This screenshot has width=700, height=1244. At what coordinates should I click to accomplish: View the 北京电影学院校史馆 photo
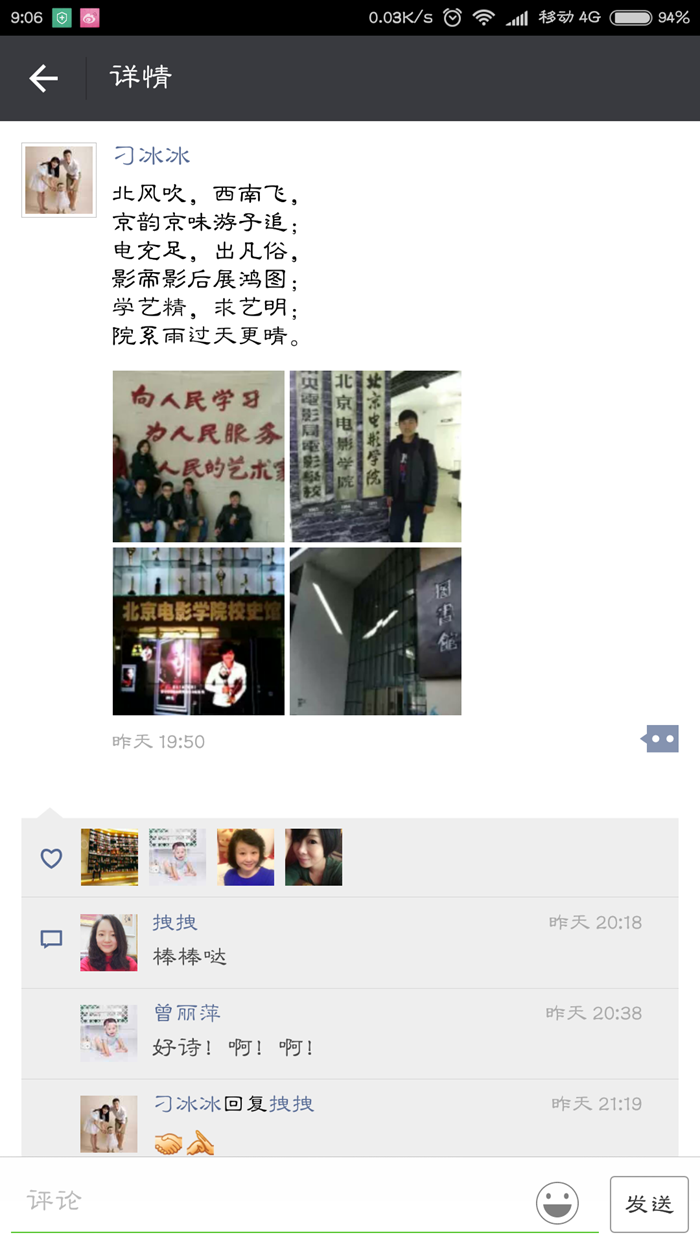pos(198,631)
